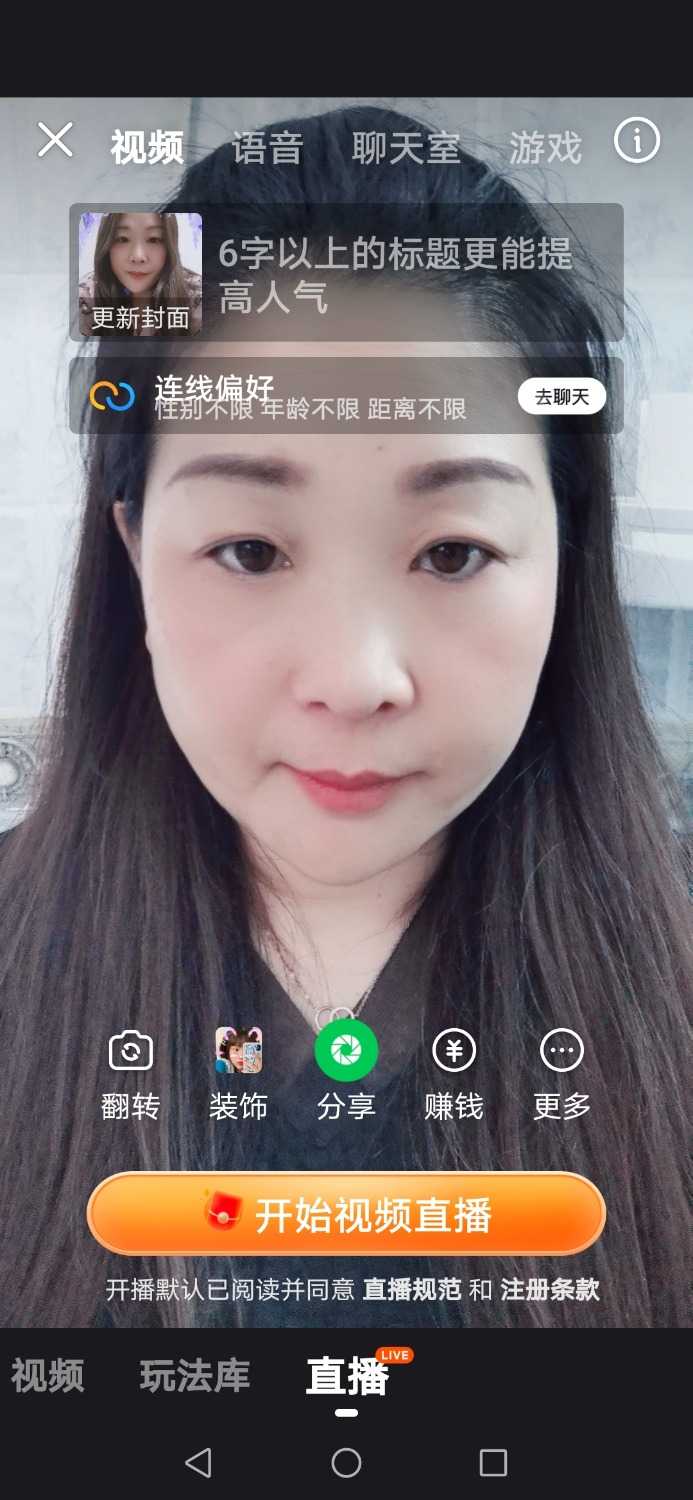693x1500 pixels.
Task: Switch to the 游戏 tab
Action: pyautogui.click(x=545, y=148)
